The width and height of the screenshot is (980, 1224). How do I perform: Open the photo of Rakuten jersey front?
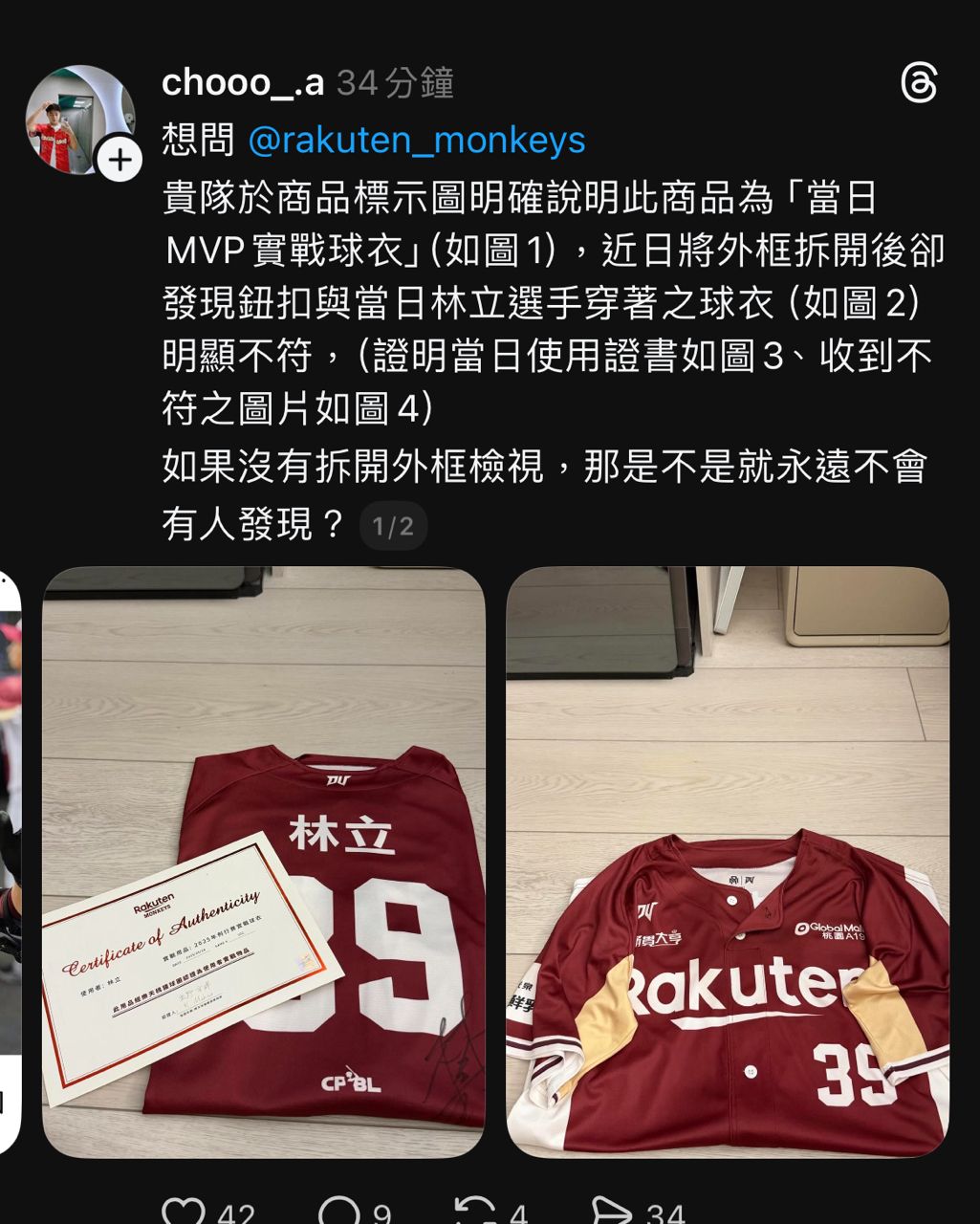(727, 861)
